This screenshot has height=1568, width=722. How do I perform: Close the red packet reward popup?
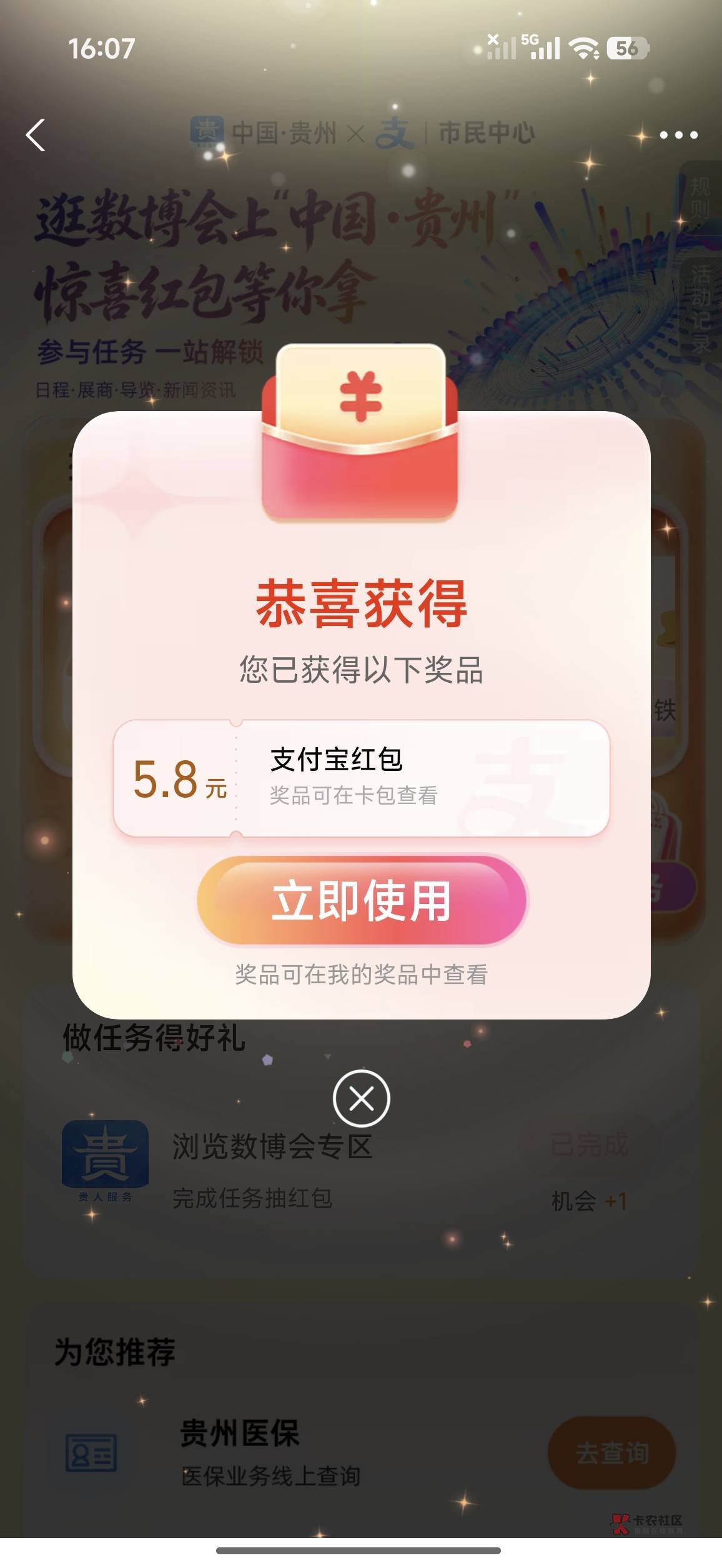pos(361,1098)
